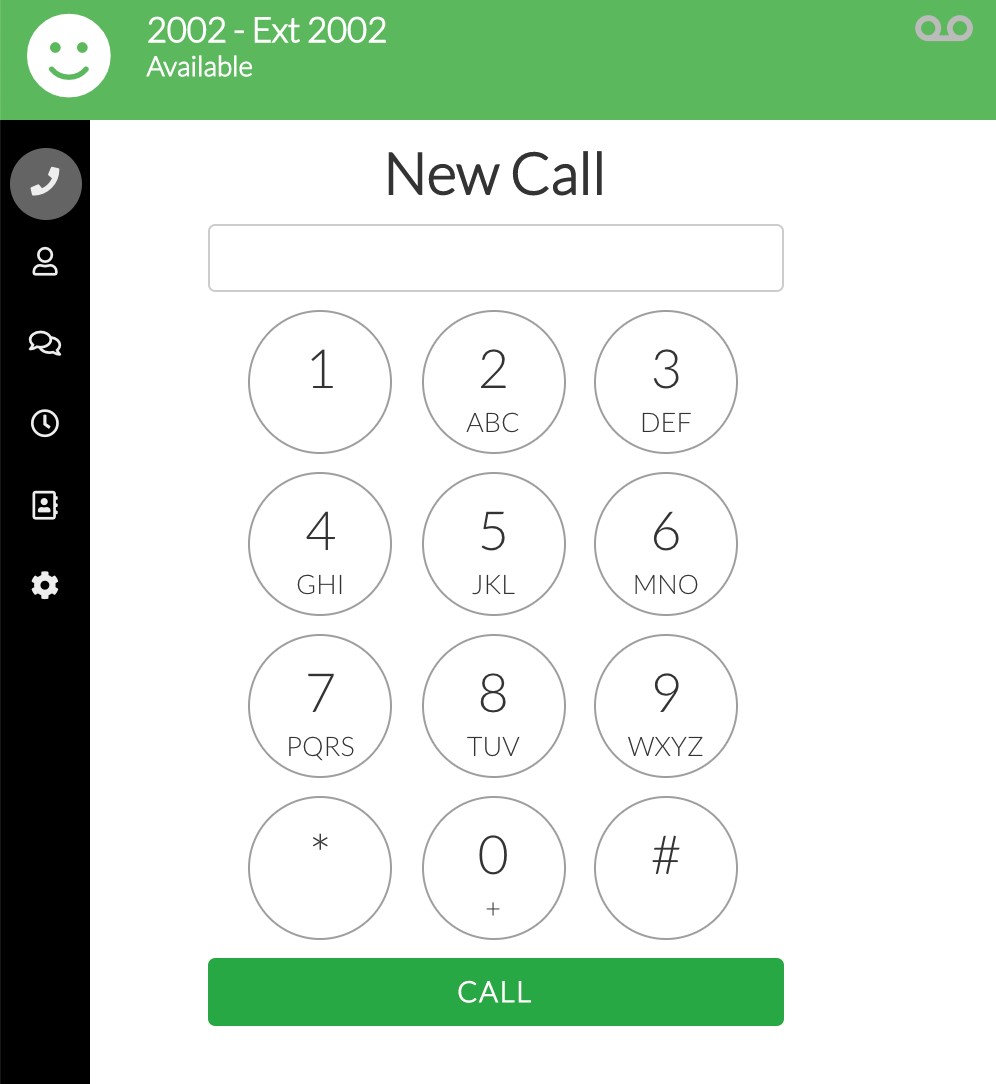
Task: Tap the 9 WXYZ key
Action: (x=666, y=706)
